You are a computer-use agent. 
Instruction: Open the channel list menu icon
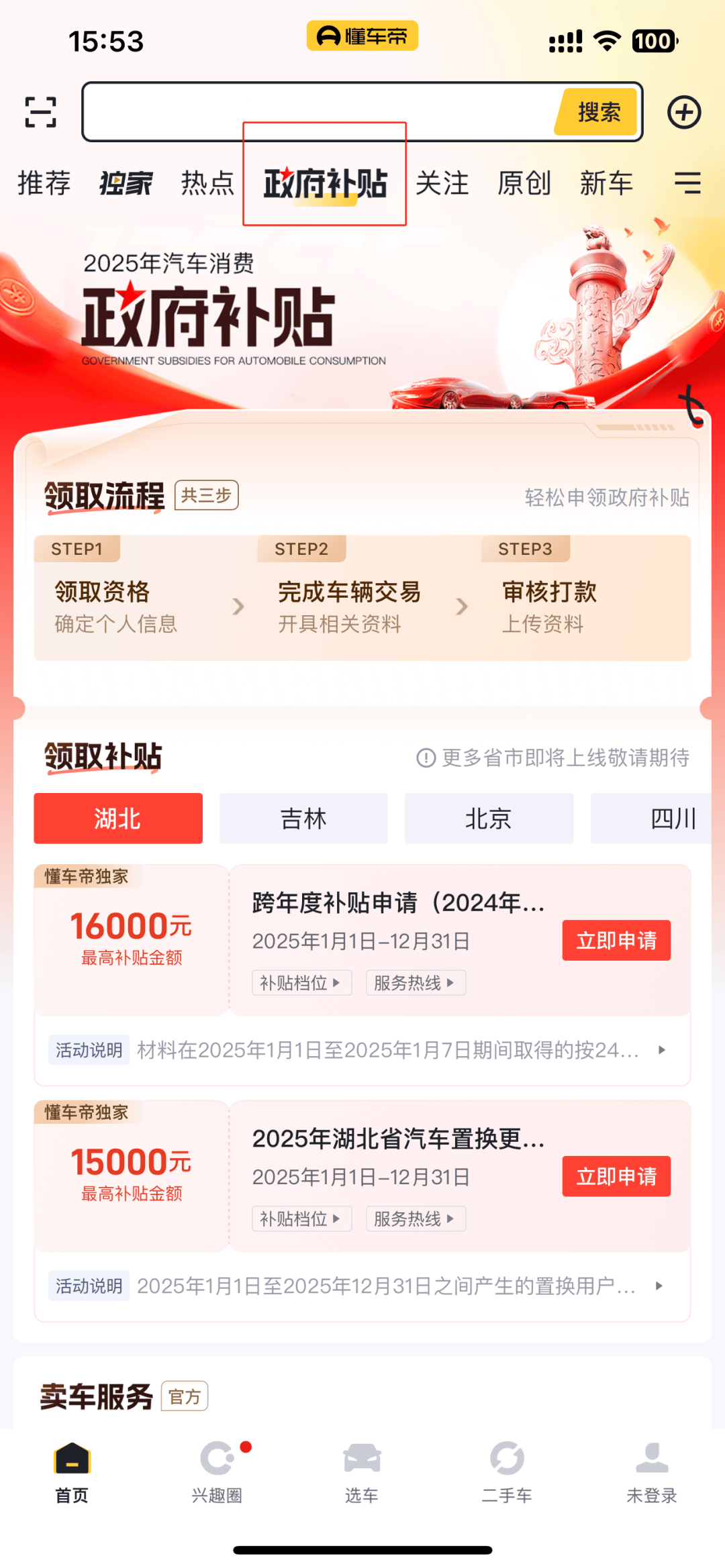(x=687, y=183)
